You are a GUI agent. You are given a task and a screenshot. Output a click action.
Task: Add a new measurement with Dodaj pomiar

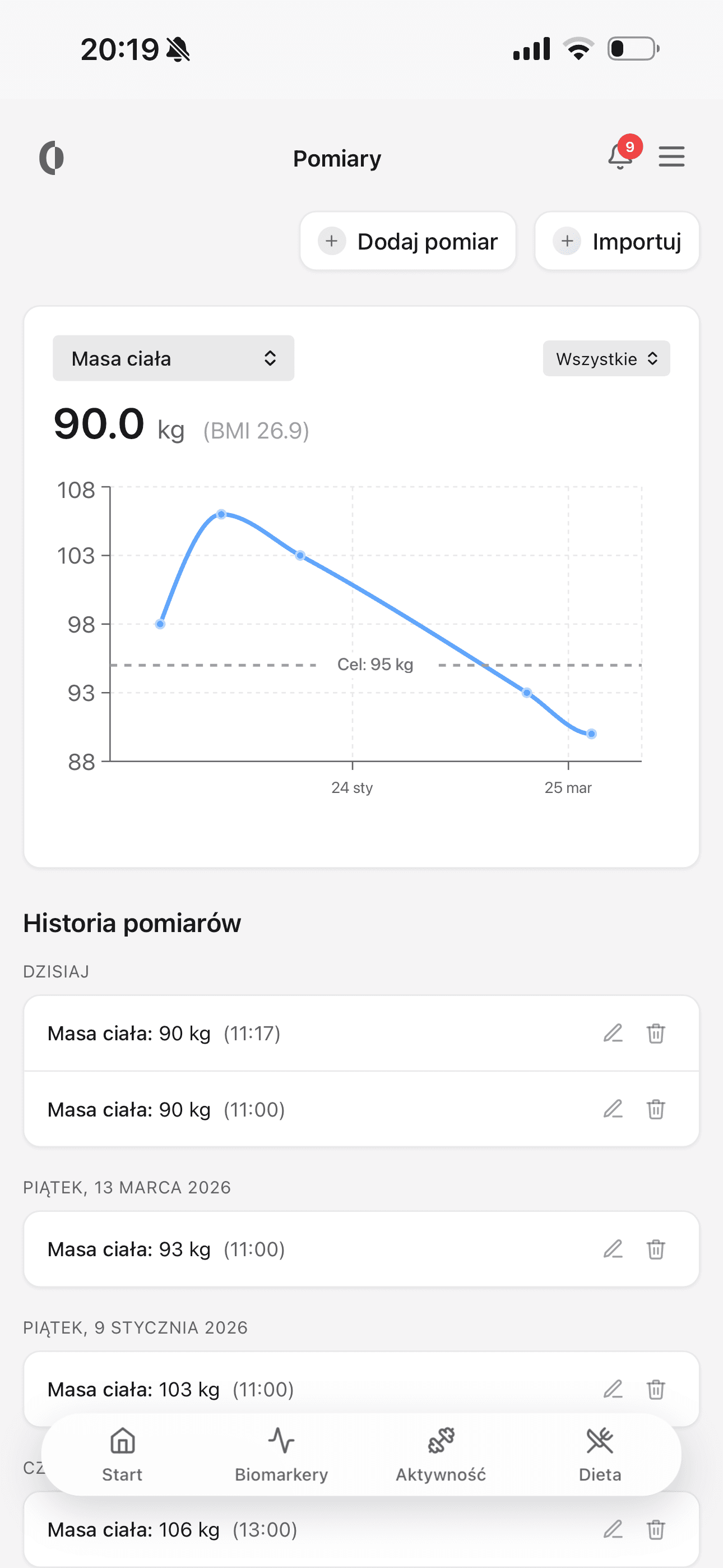[408, 241]
